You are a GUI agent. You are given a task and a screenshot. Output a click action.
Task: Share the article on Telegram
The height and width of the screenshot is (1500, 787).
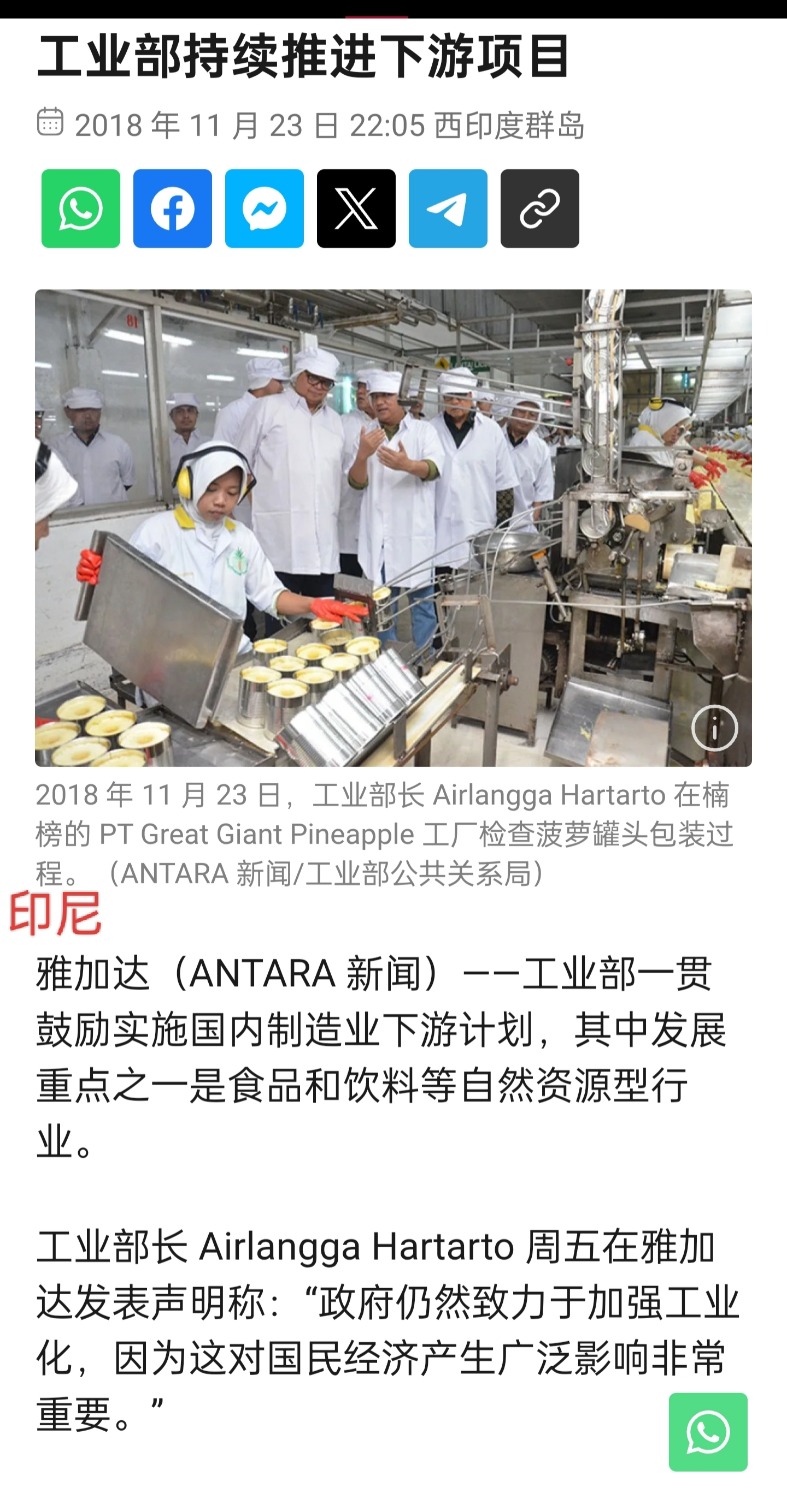(x=448, y=209)
